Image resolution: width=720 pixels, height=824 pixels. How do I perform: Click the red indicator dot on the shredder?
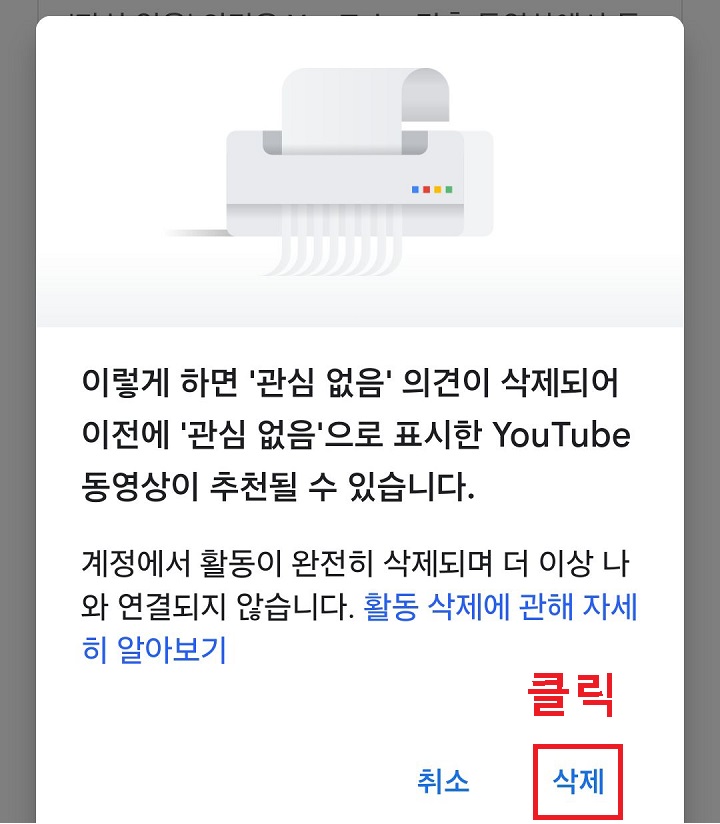(x=426, y=188)
